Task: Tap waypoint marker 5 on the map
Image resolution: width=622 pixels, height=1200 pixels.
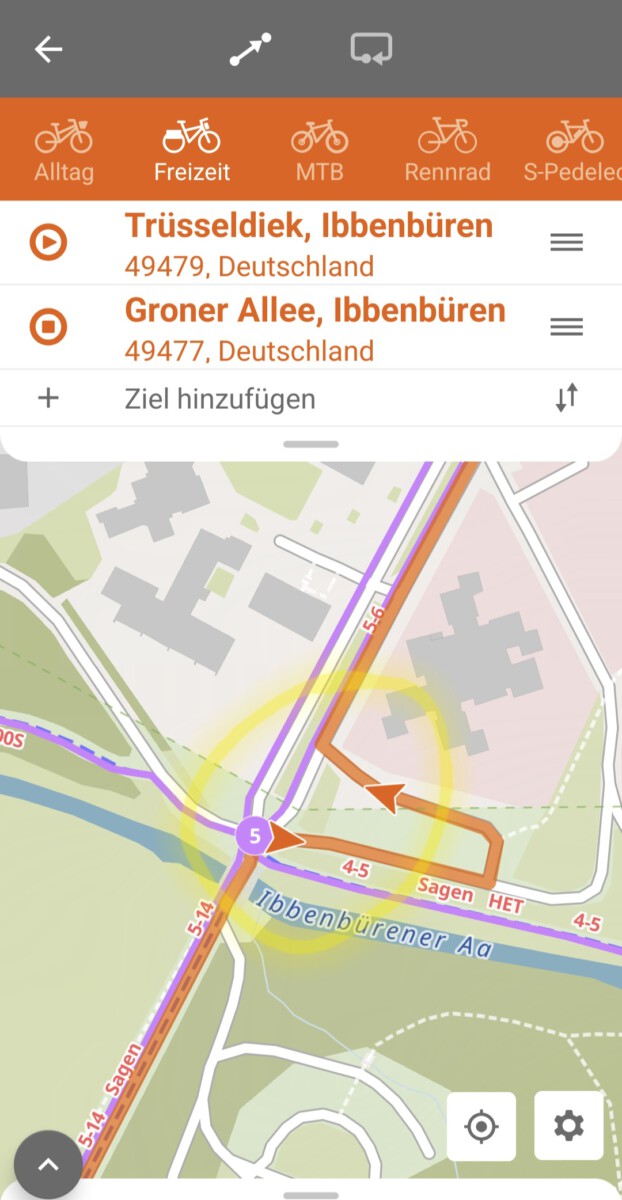Action: [254, 836]
